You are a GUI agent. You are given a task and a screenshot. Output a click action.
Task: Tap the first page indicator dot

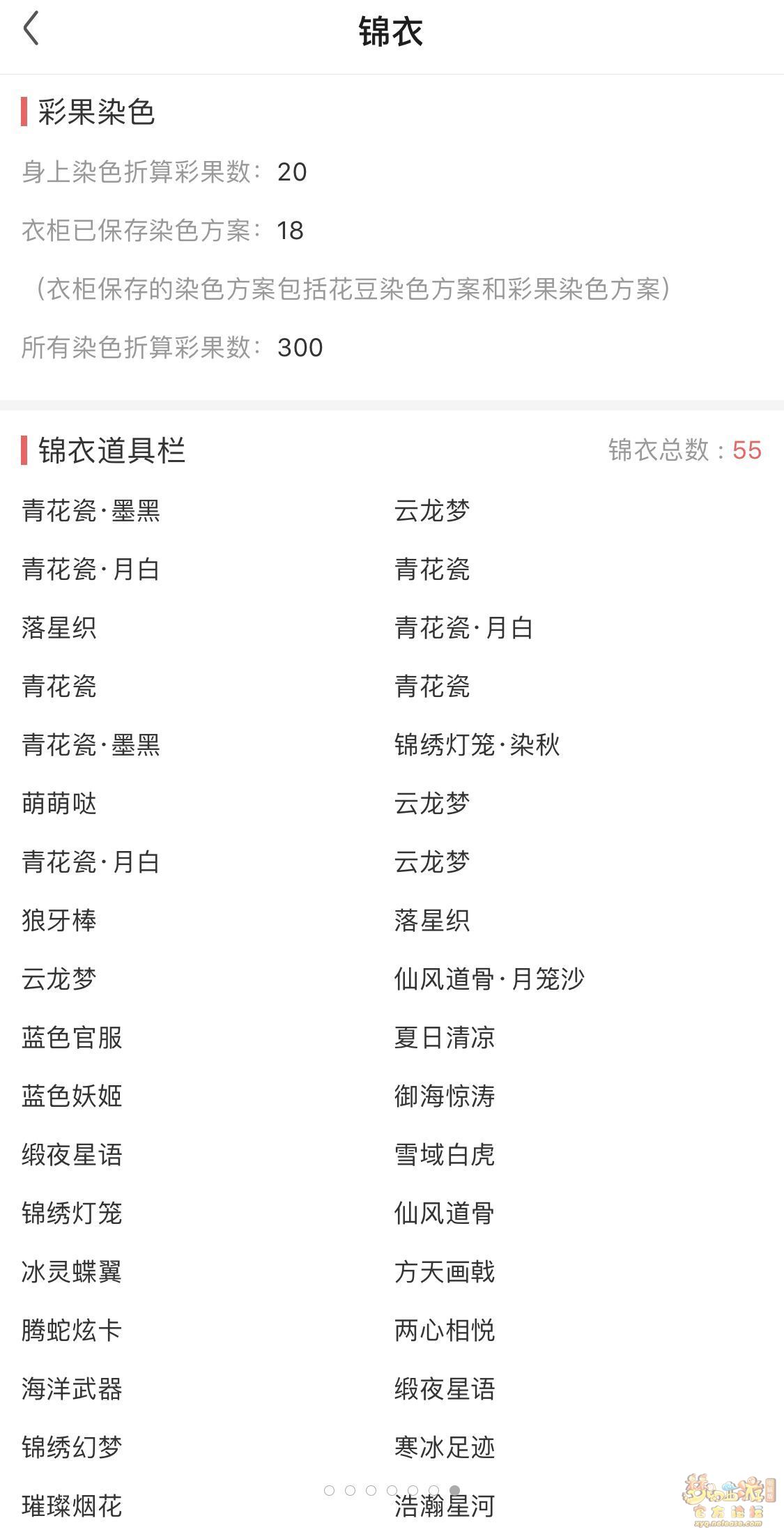(x=329, y=1489)
